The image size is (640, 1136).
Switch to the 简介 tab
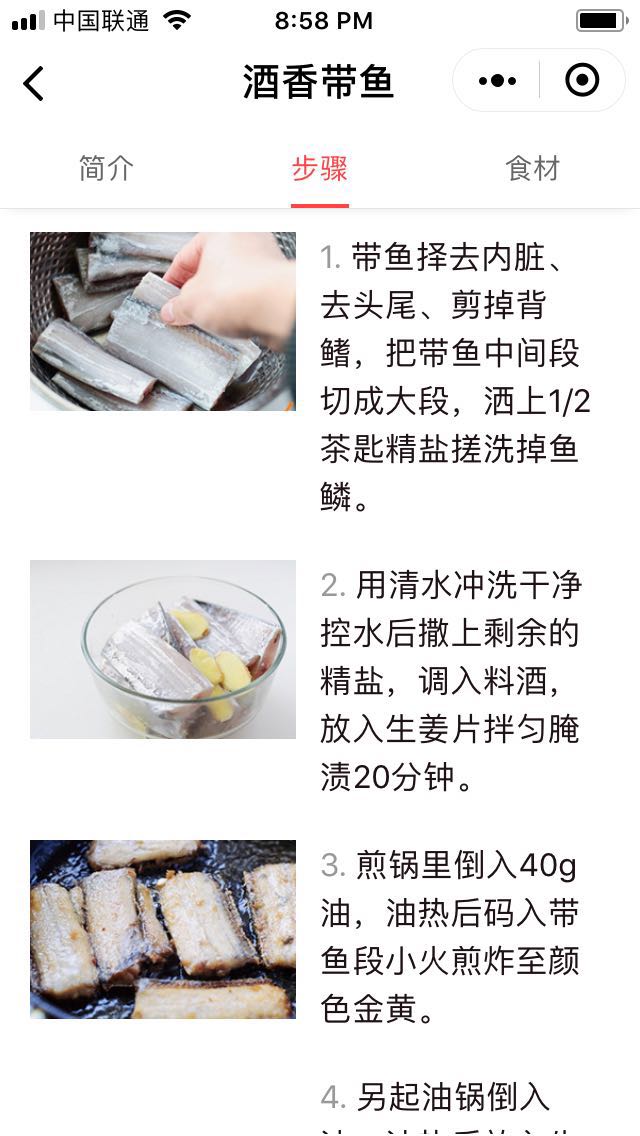pyautogui.click(x=107, y=169)
